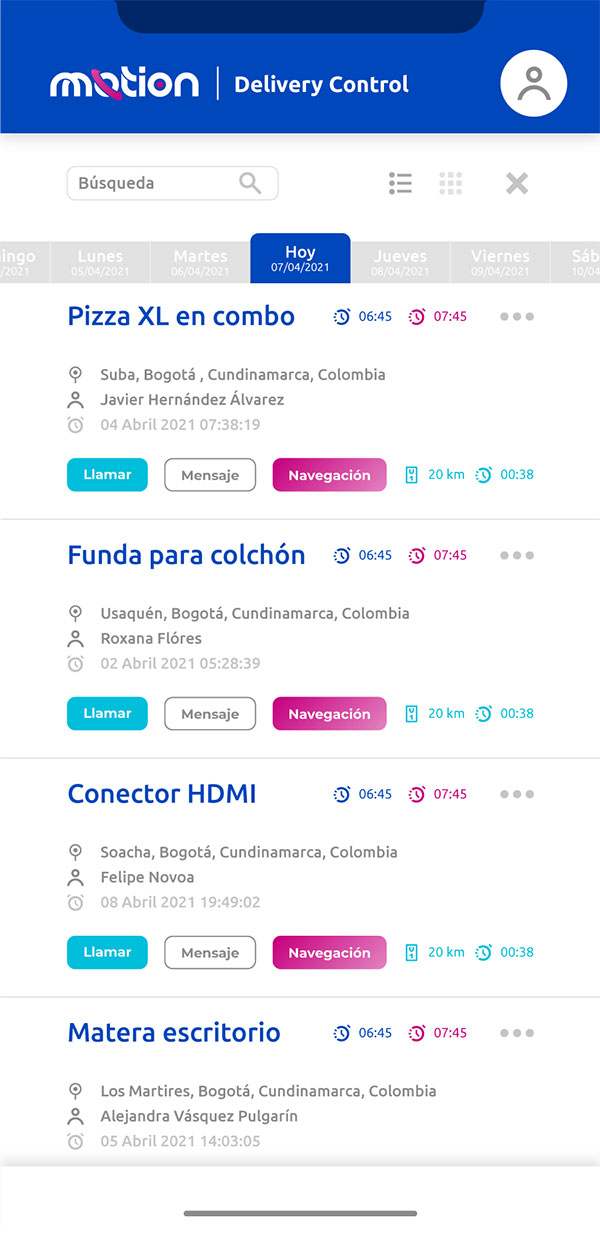Select the Lunes 05/04/2021 tab
The image size is (600, 1233).
100,262
